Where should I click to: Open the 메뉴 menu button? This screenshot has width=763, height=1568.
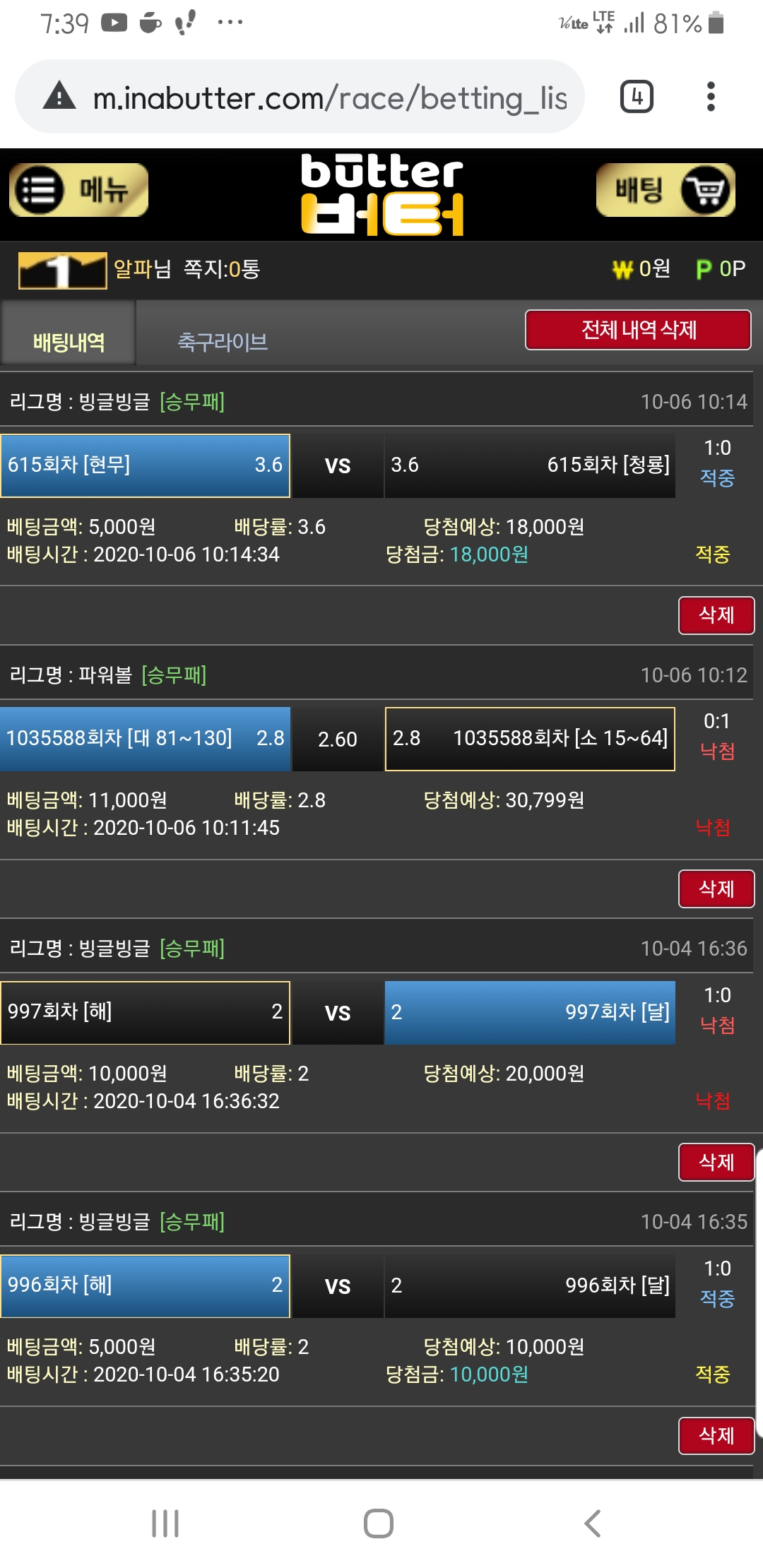pyautogui.click(x=78, y=190)
